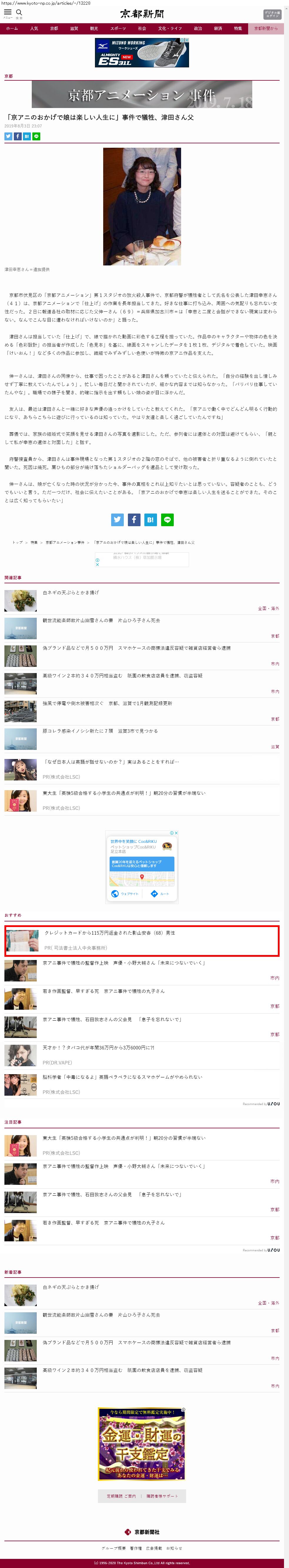Tap the 定期購読 ご案内 link
This screenshot has height=1568, width=289.
[x=121, y=1496]
